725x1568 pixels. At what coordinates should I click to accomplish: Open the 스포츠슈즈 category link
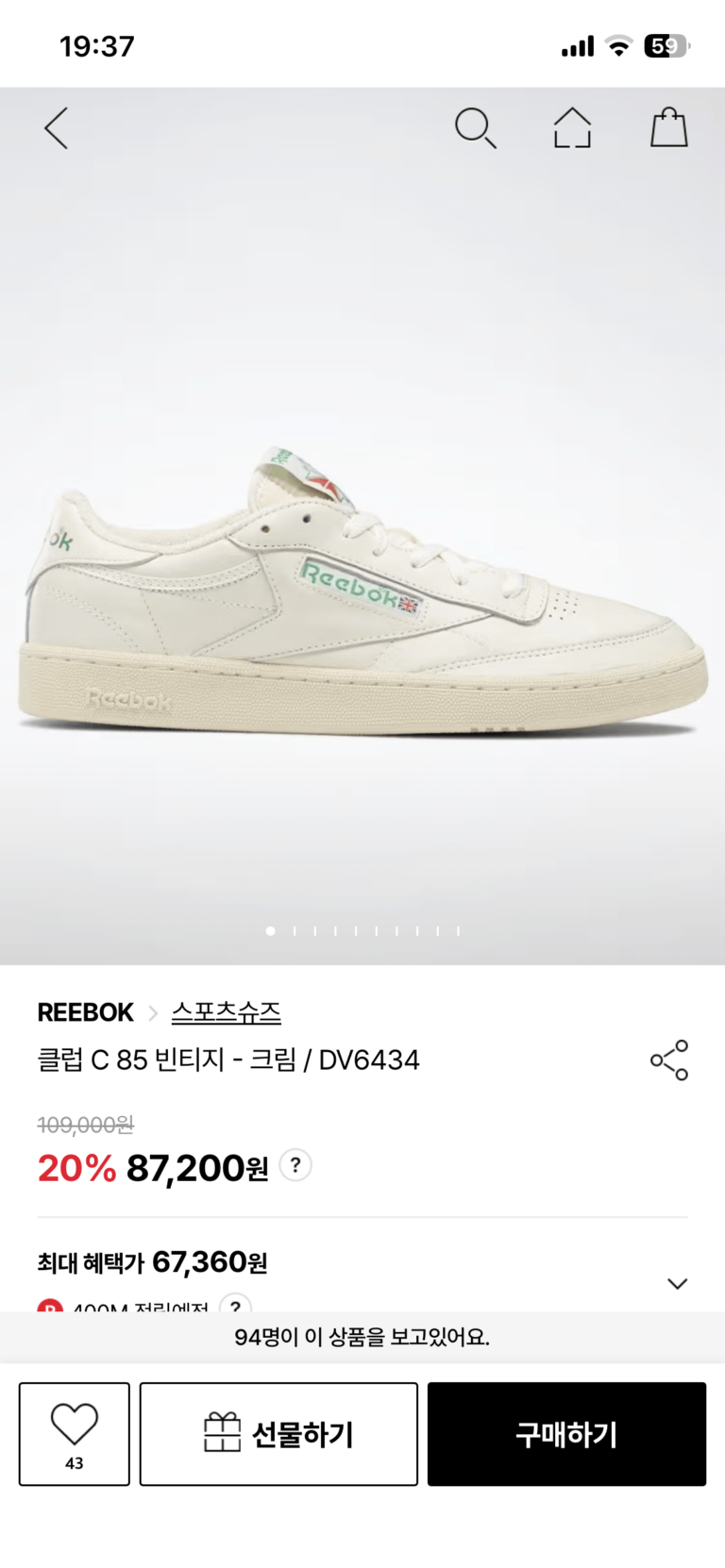226,1012
